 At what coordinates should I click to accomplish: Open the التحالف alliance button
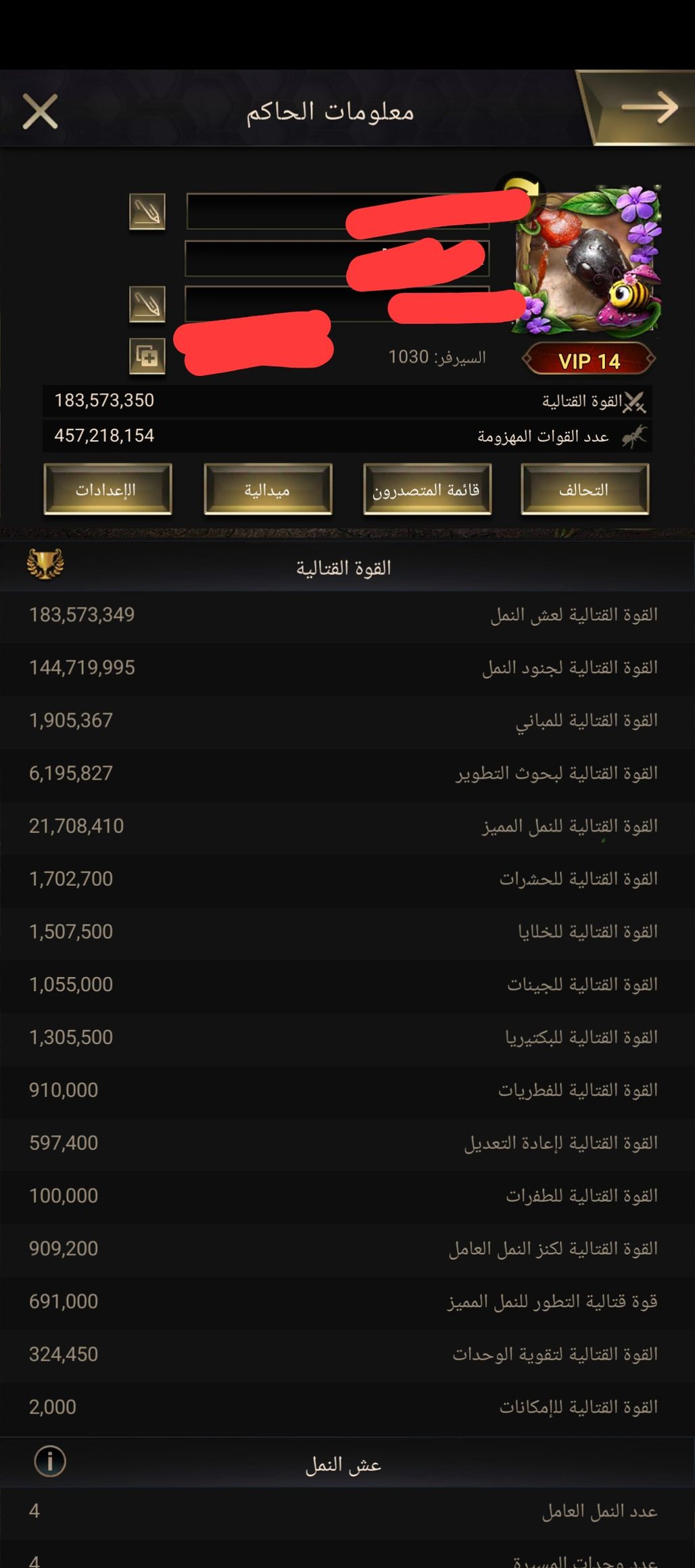tap(585, 489)
